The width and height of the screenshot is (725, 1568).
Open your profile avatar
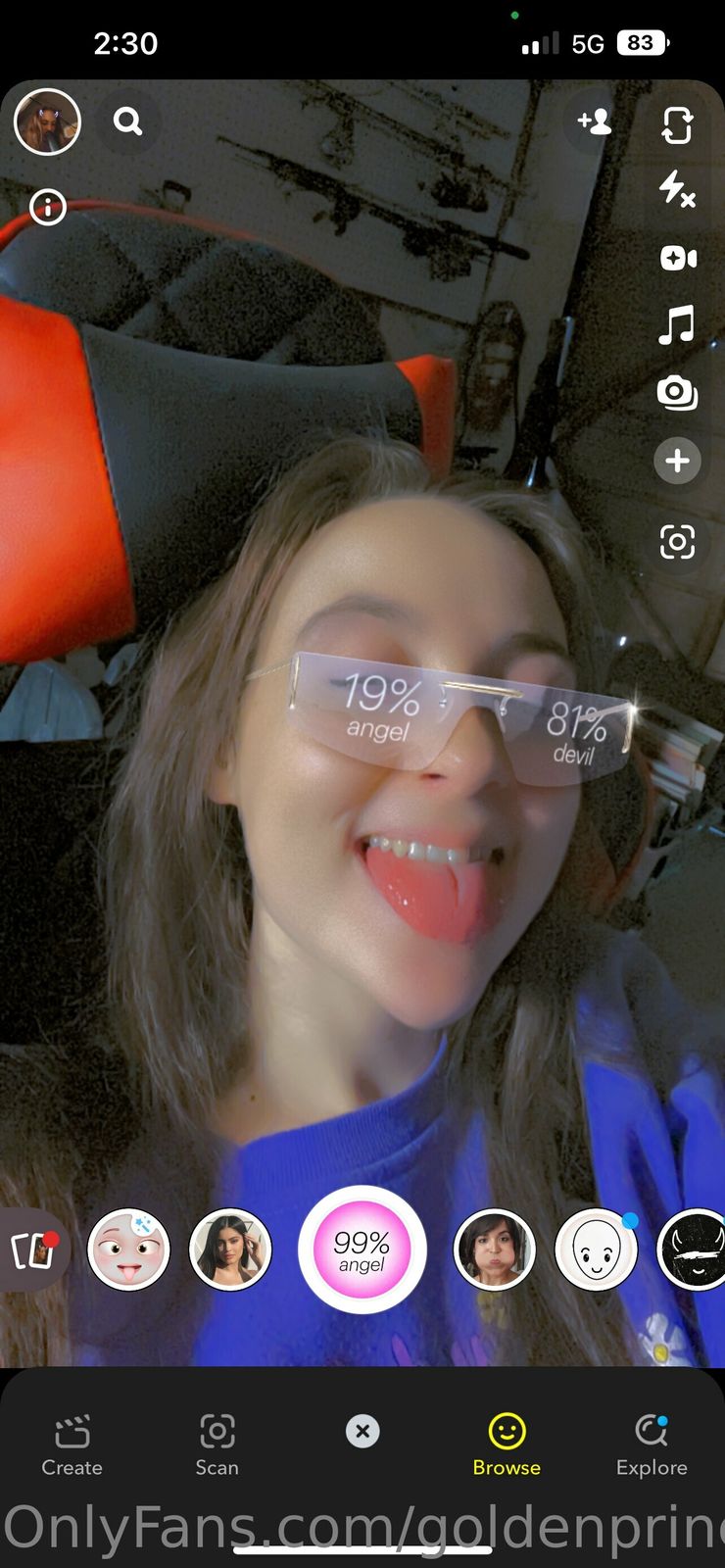[x=47, y=122]
